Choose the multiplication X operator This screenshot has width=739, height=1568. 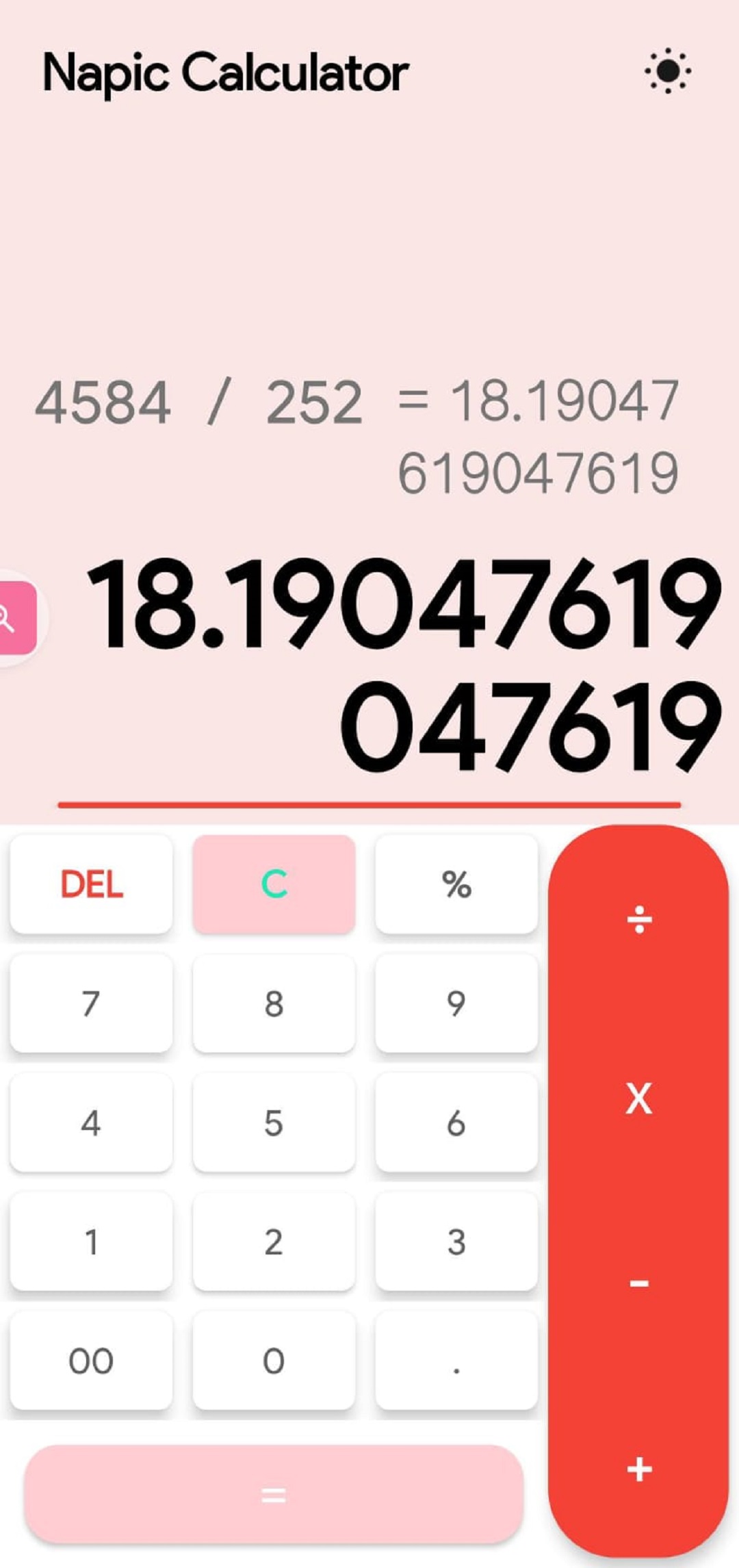pos(639,1099)
